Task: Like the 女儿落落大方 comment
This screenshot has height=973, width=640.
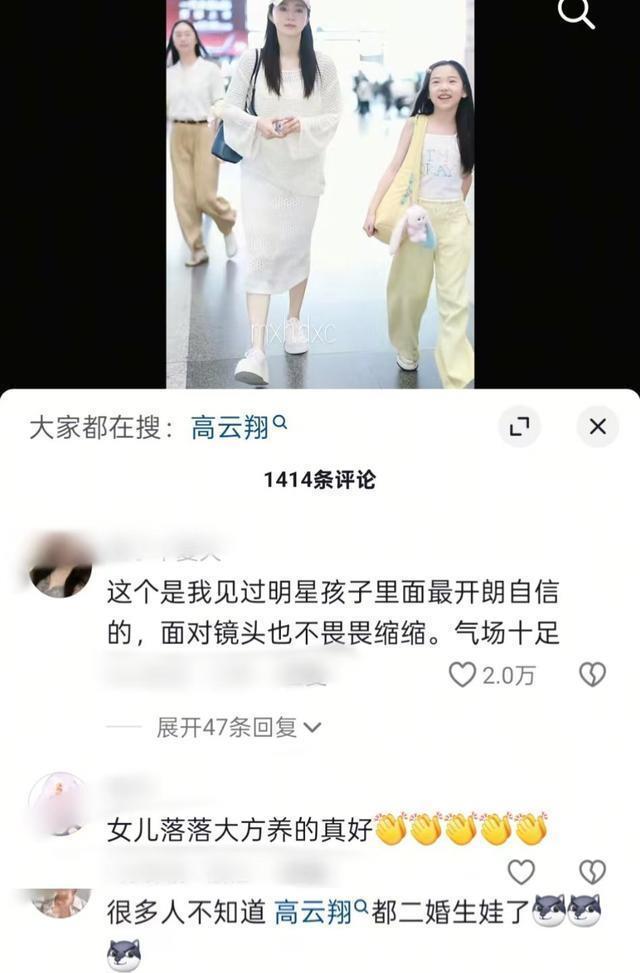Action: [521, 871]
